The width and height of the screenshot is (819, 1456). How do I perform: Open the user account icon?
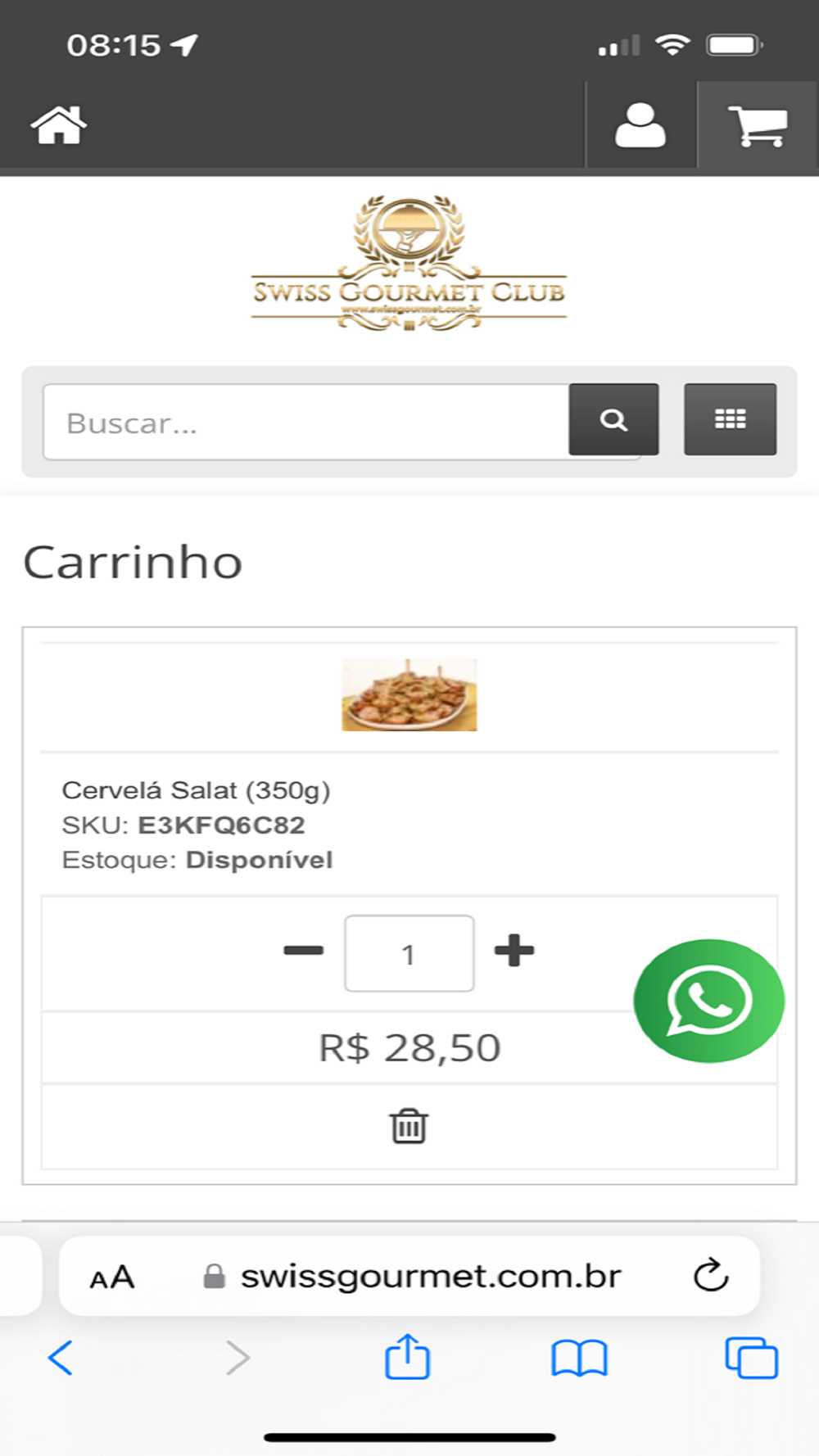click(640, 125)
